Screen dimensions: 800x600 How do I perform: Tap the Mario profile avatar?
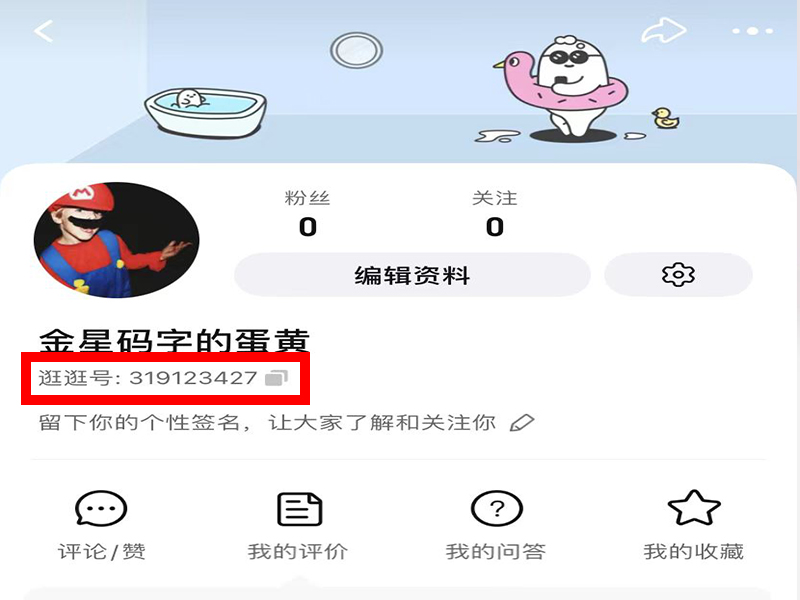tap(116, 240)
